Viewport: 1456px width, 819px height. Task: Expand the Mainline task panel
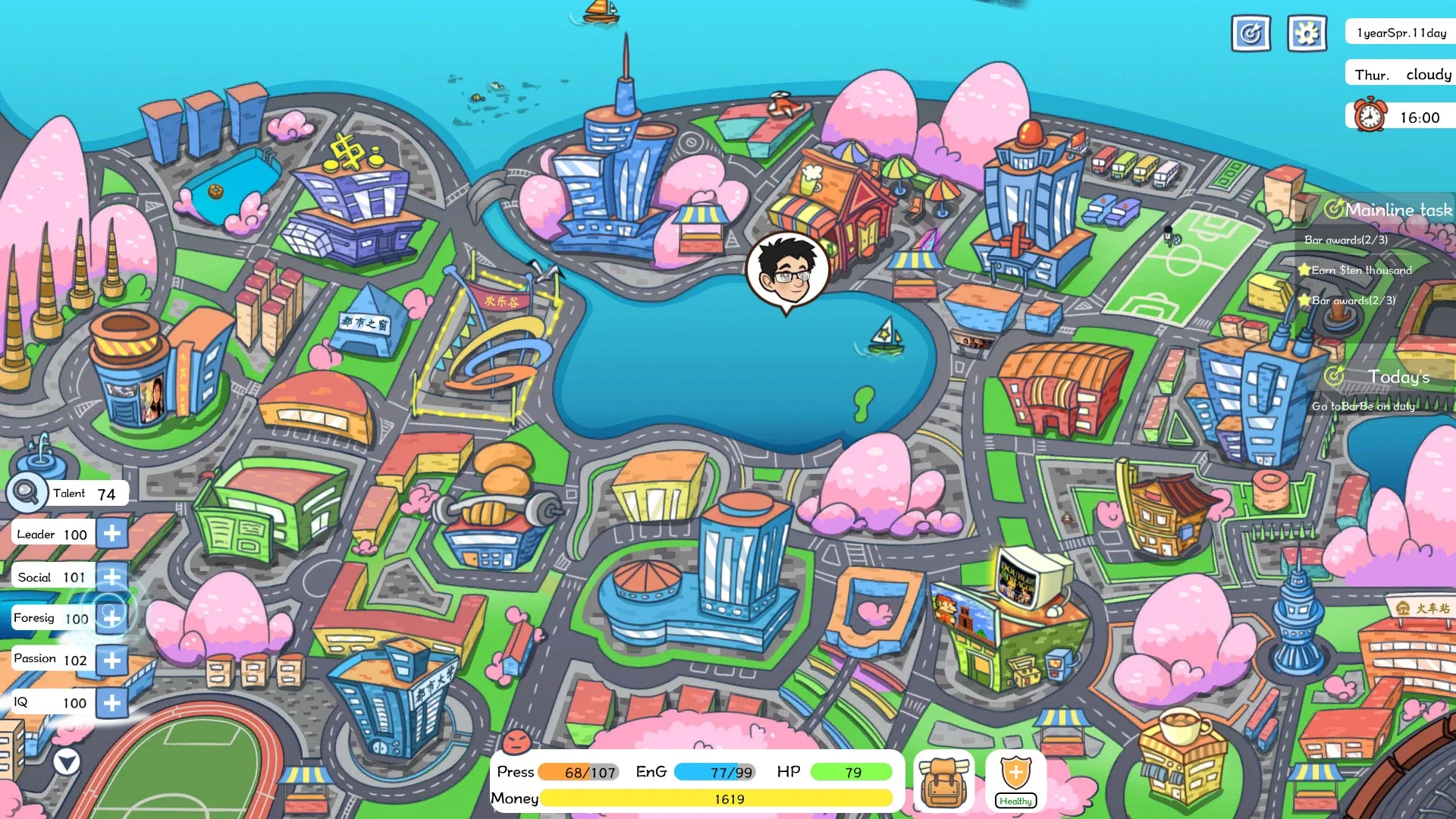click(x=1388, y=210)
